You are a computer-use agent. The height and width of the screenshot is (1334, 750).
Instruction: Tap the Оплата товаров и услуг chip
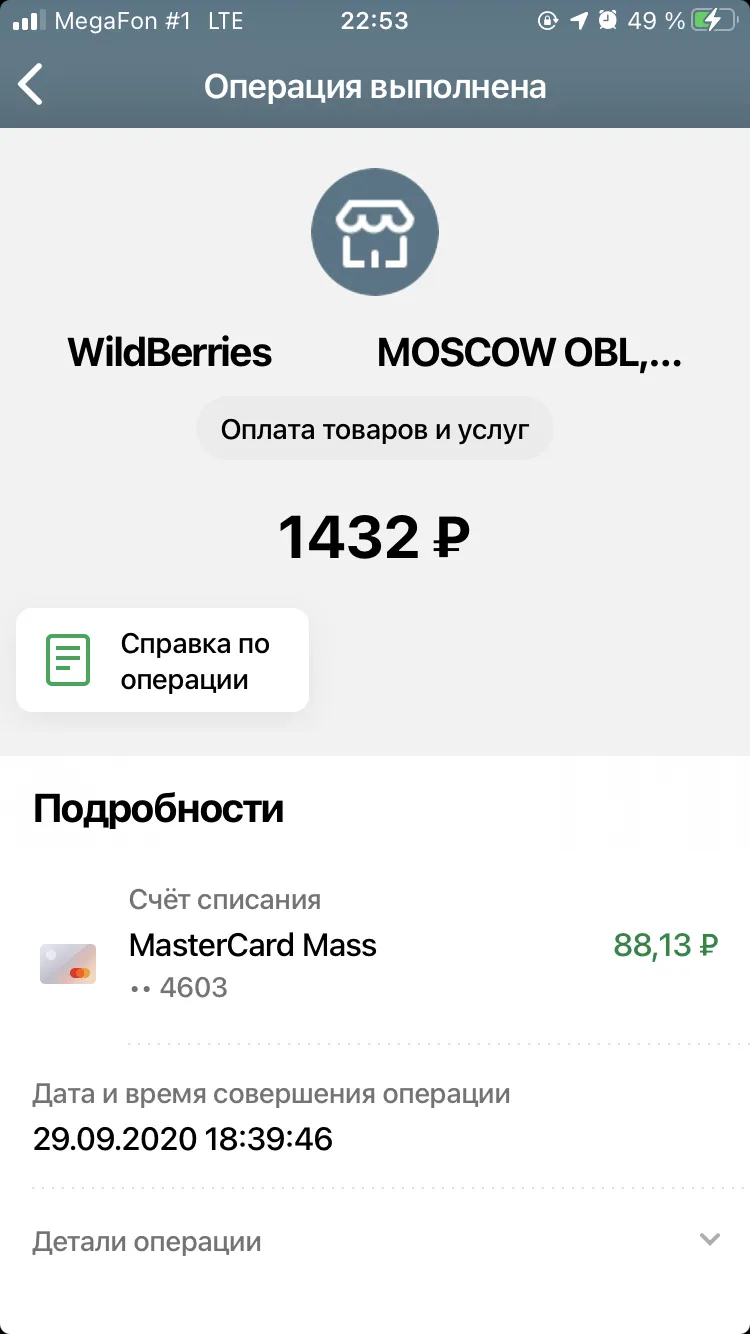click(x=374, y=429)
